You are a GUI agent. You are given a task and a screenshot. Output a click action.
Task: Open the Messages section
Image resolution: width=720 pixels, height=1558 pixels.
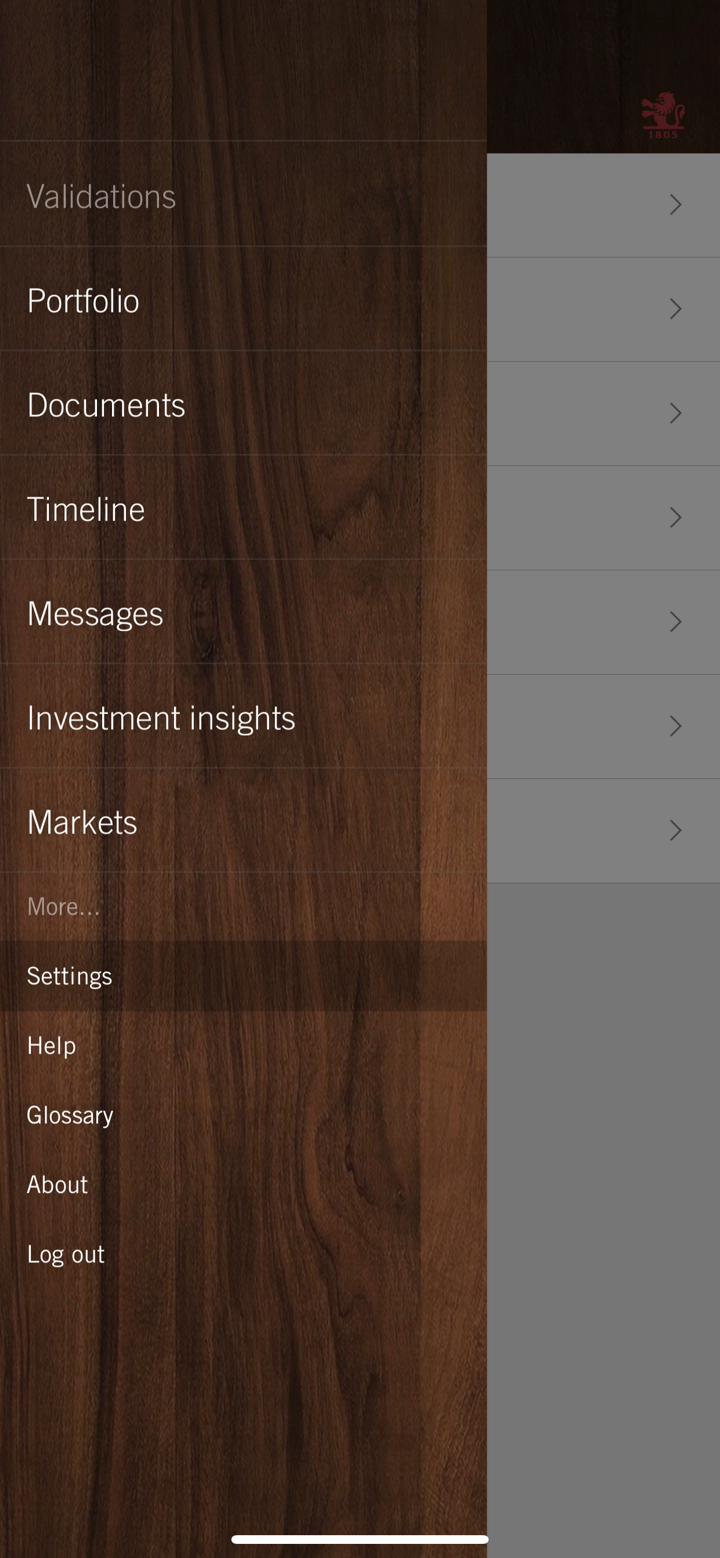coord(95,613)
